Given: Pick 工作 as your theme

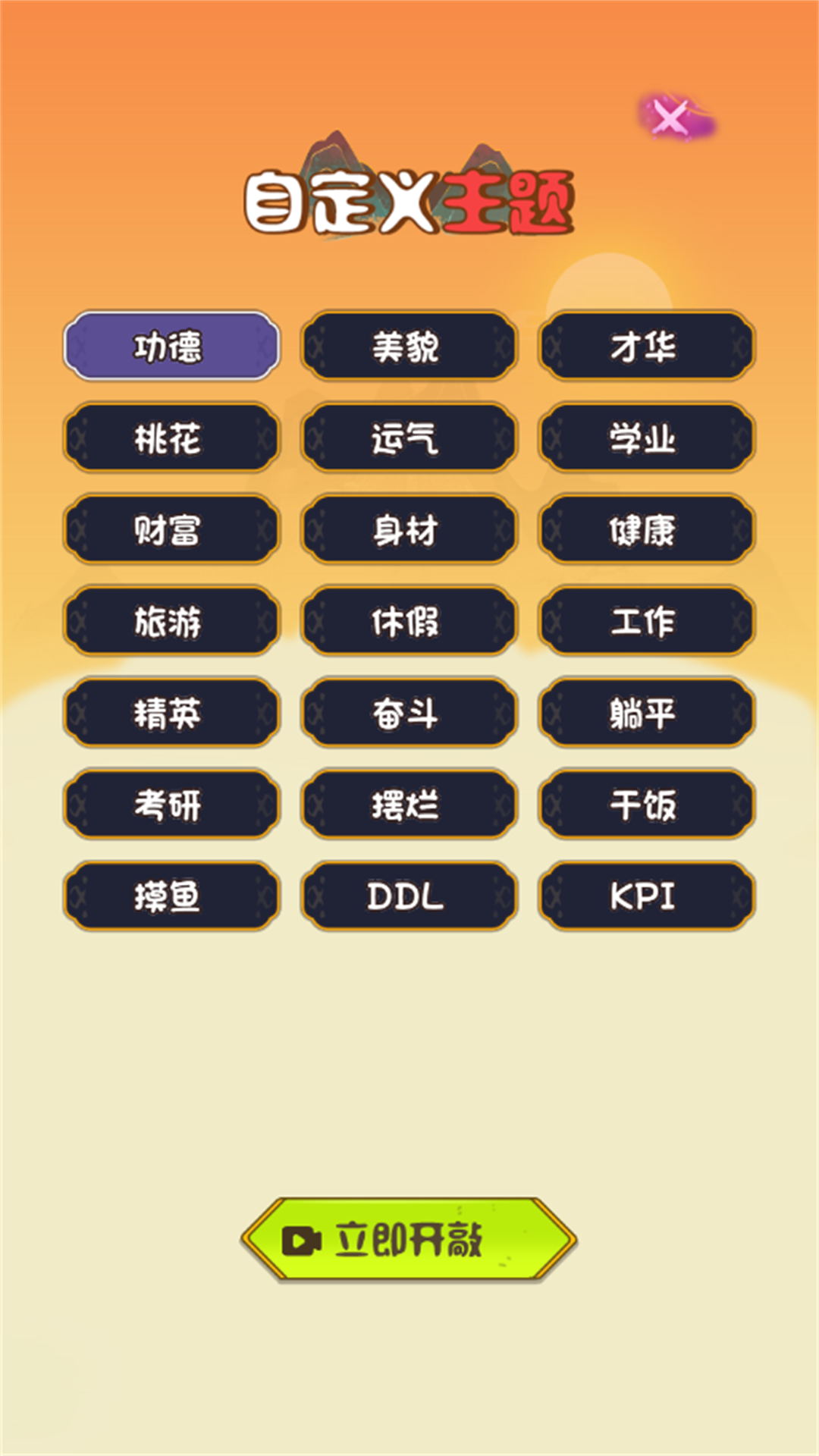Looking at the screenshot, I should click(645, 623).
